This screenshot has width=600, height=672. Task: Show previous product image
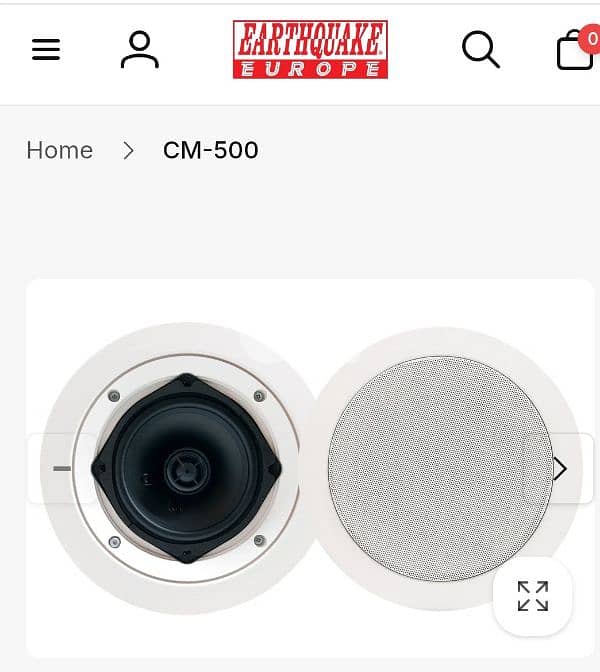click(61, 468)
